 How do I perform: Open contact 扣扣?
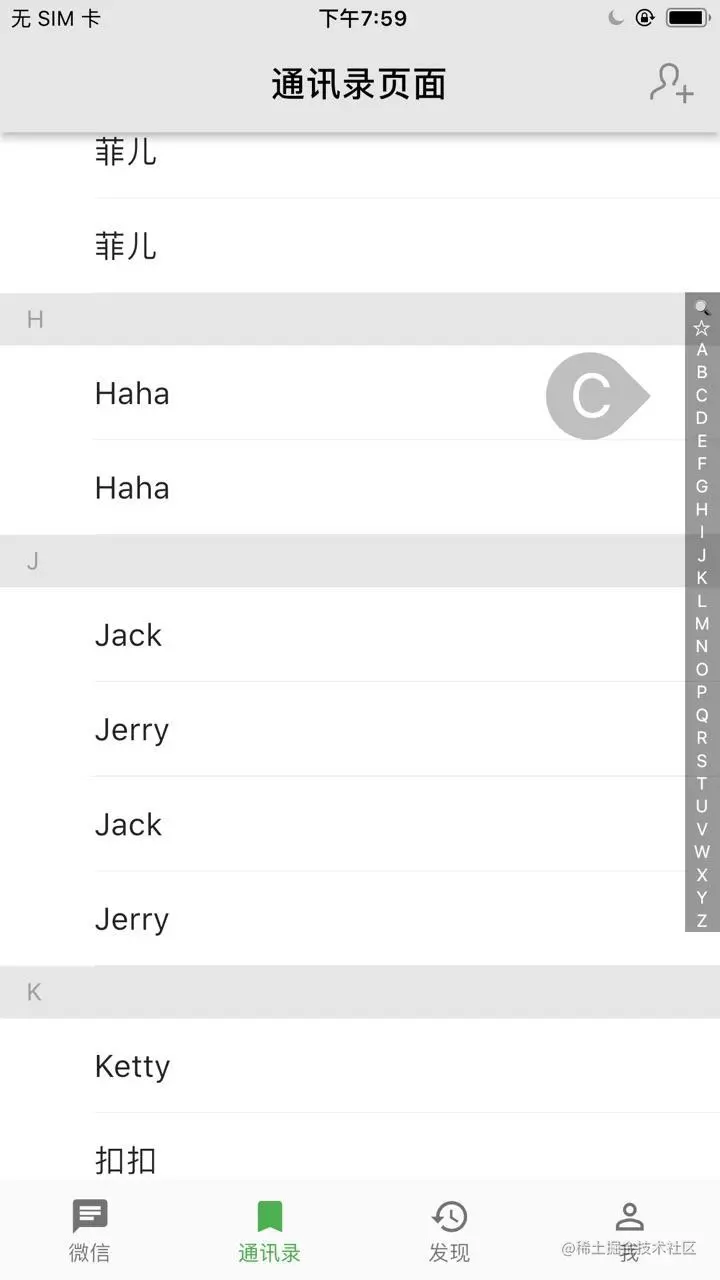(360, 1158)
